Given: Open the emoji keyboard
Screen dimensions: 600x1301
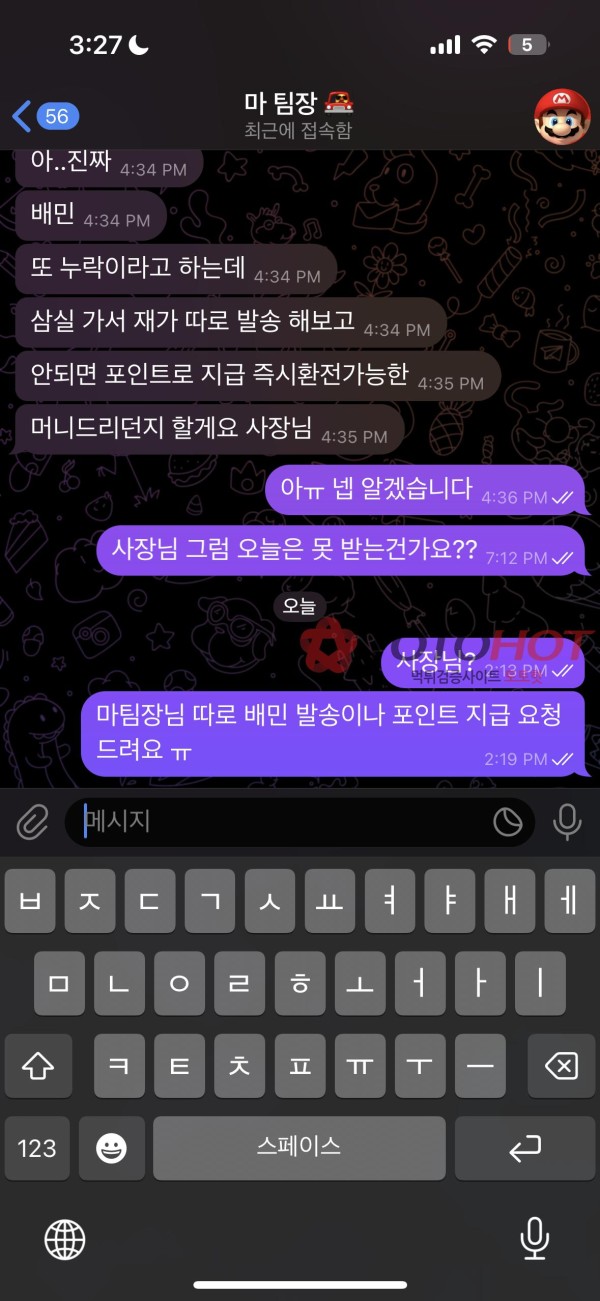Looking at the screenshot, I should coord(111,1149).
